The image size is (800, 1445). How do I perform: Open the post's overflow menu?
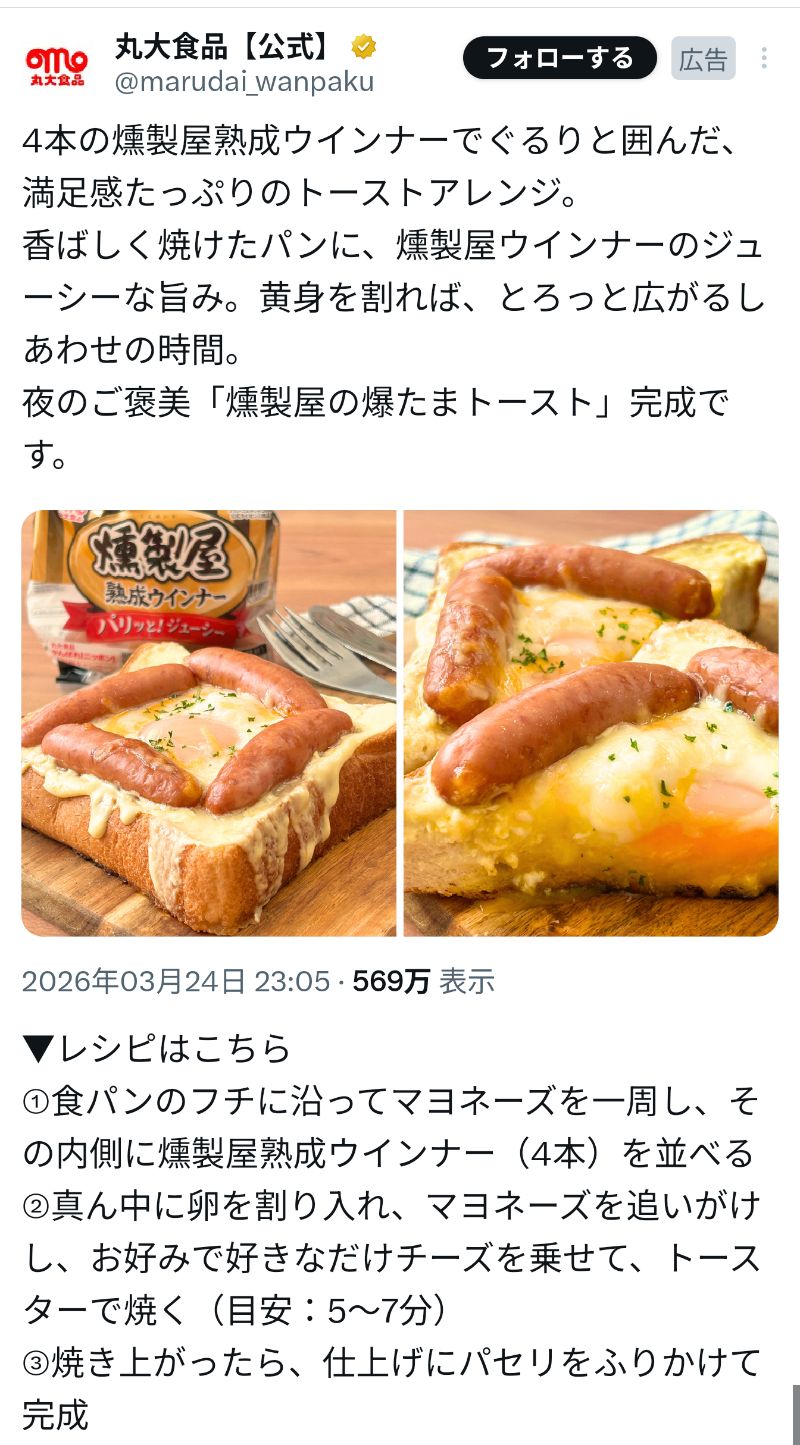pyautogui.click(x=764, y=58)
